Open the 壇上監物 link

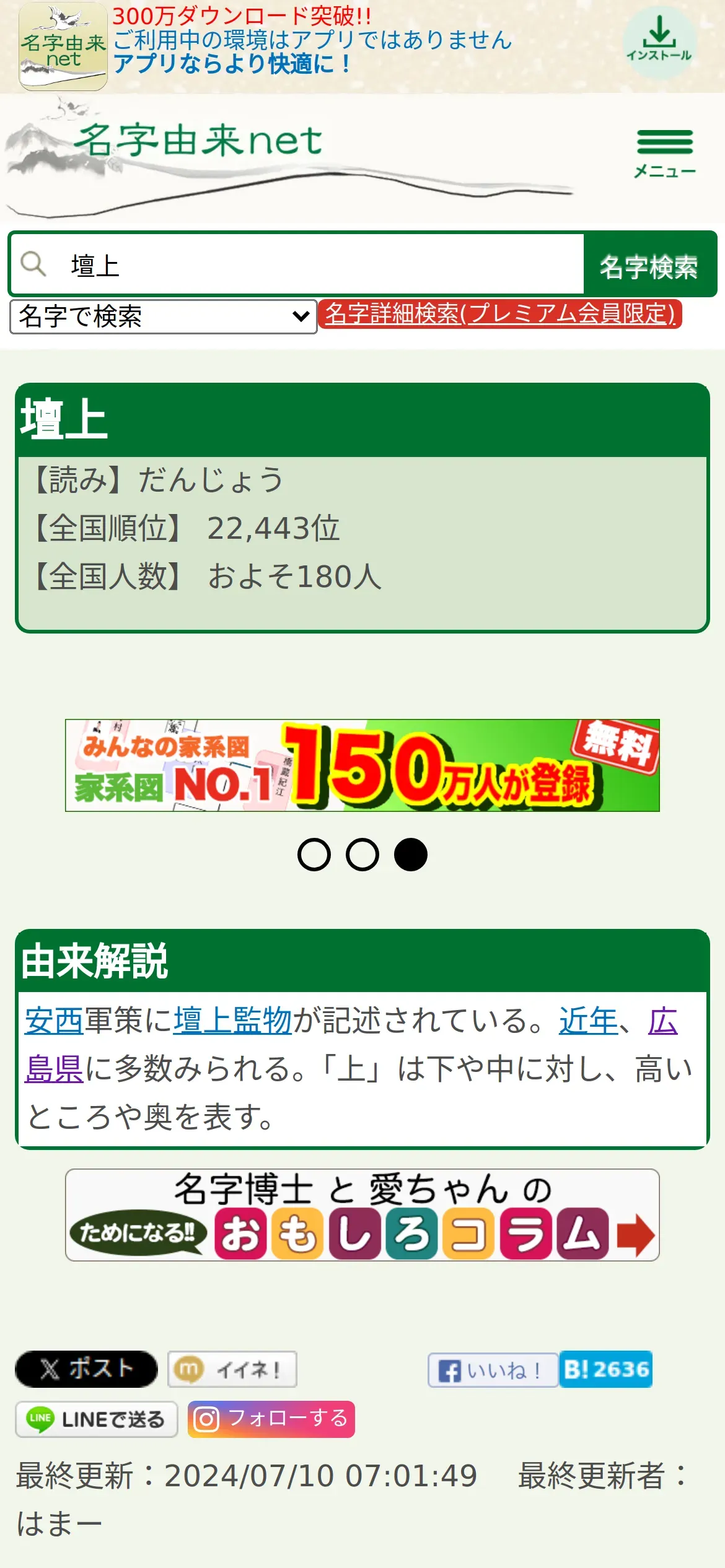232,1021
